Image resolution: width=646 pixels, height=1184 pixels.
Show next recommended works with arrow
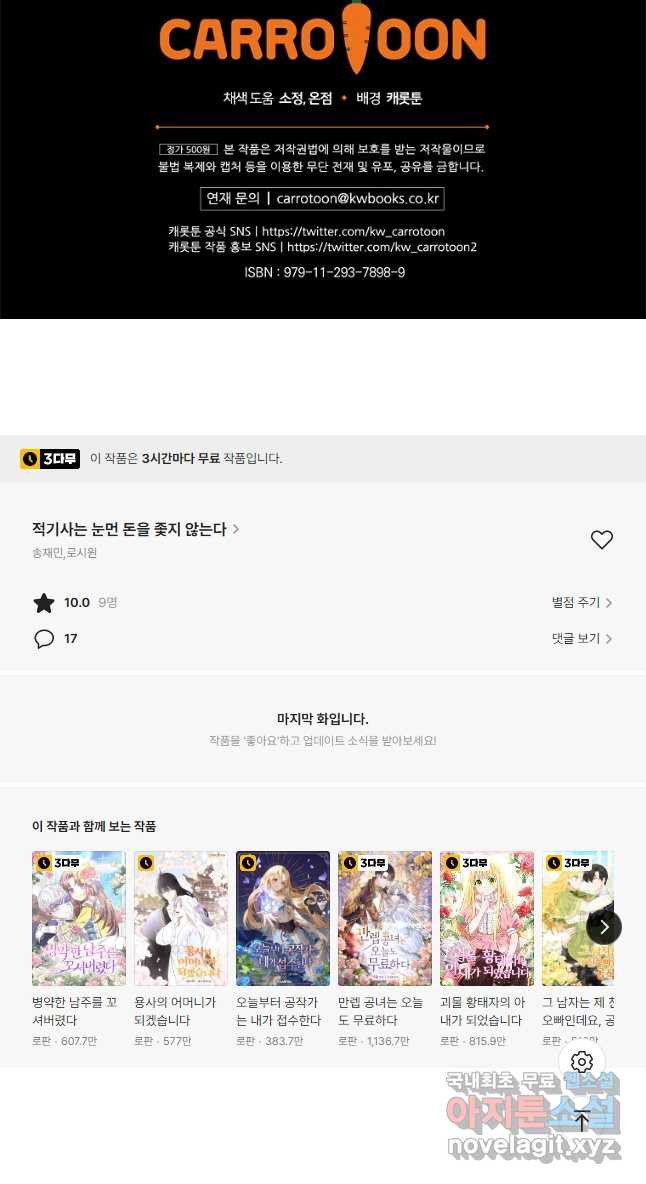coord(603,927)
